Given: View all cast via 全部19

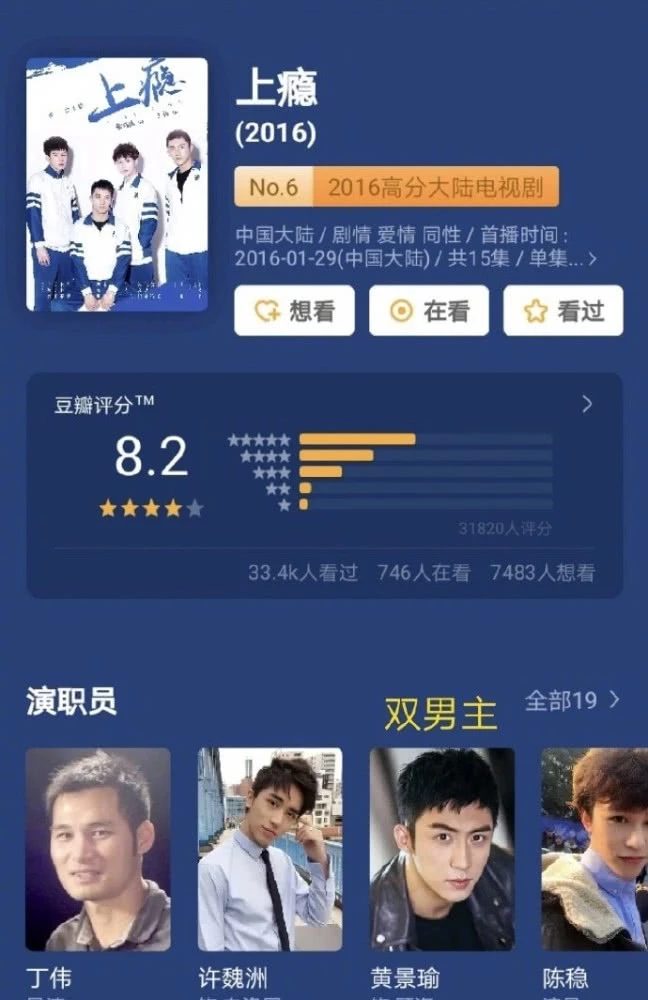Looking at the screenshot, I should click(x=573, y=700).
